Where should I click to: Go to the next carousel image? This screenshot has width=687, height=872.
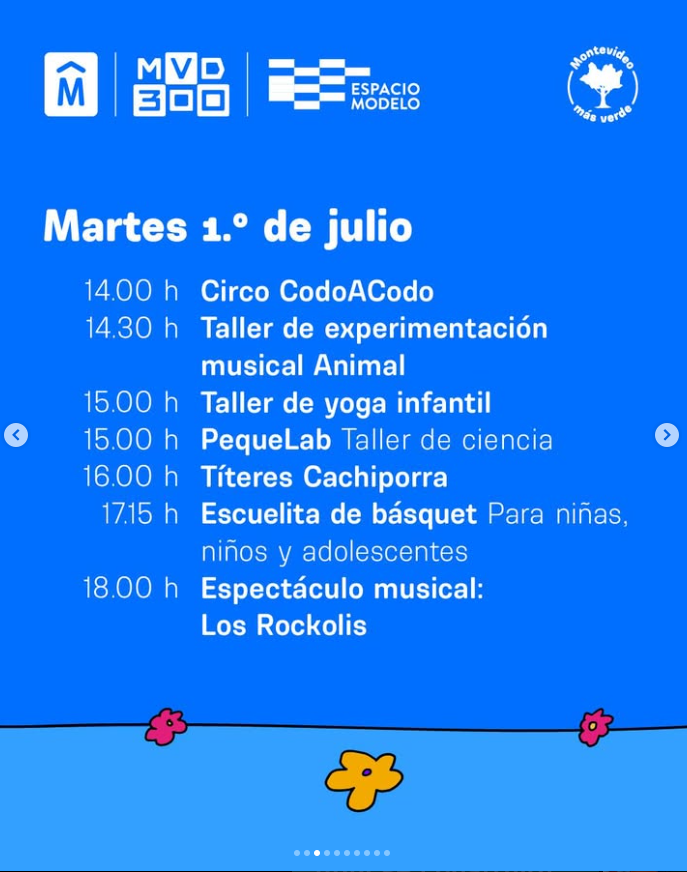coord(667,435)
